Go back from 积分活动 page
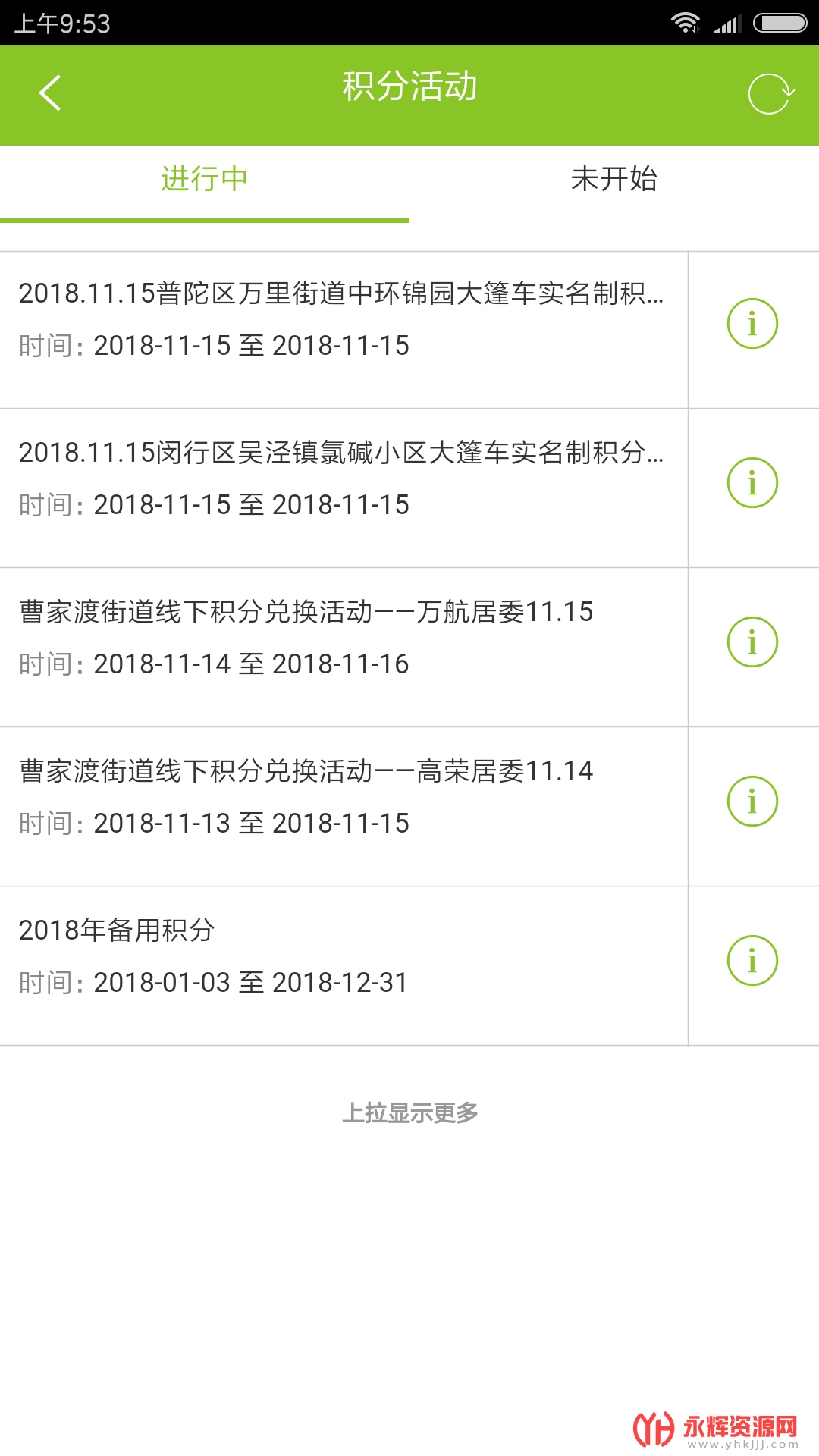The width and height of the screenshot is (819, 1456). click(50, 93)
